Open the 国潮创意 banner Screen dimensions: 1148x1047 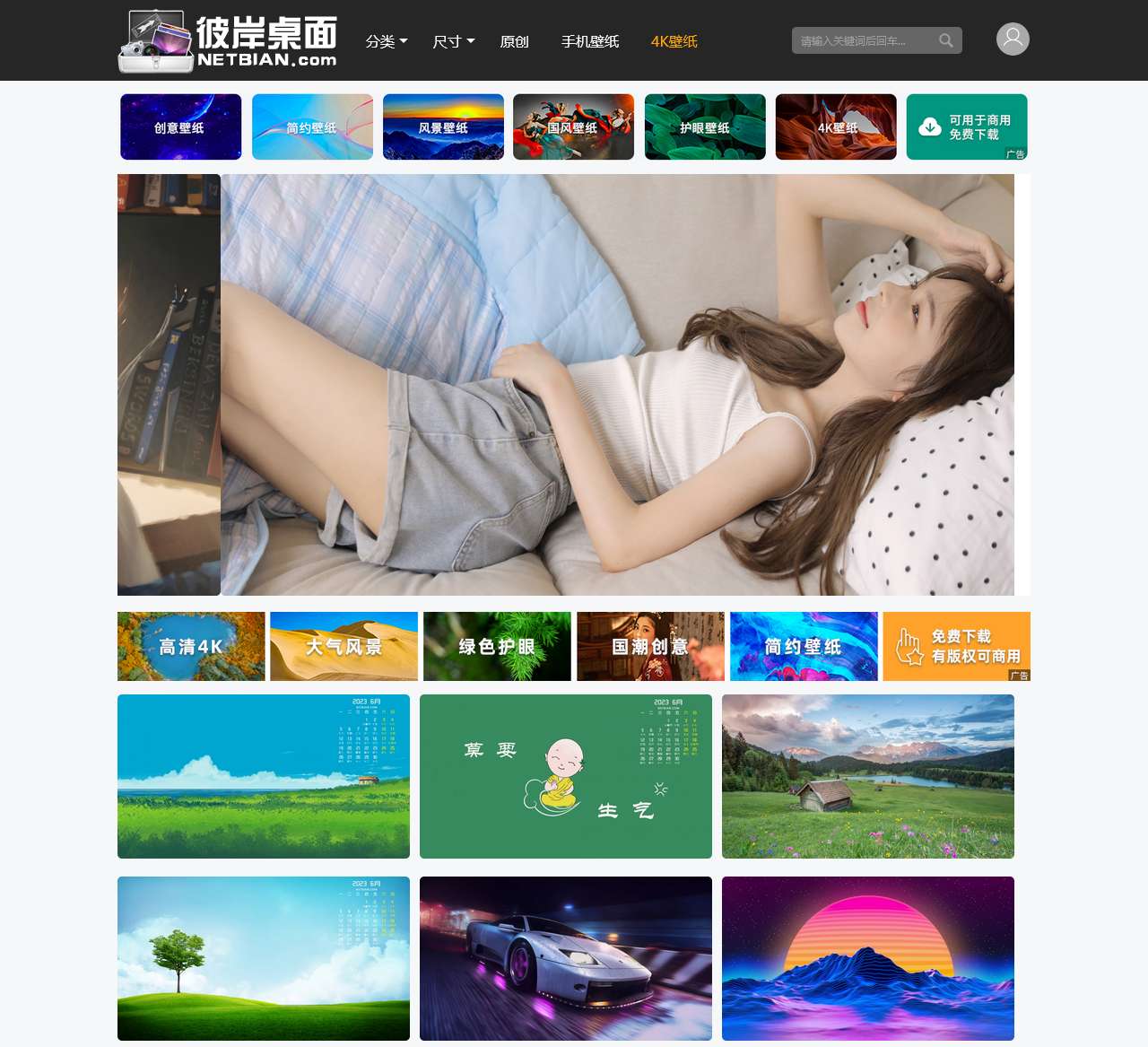650,646
